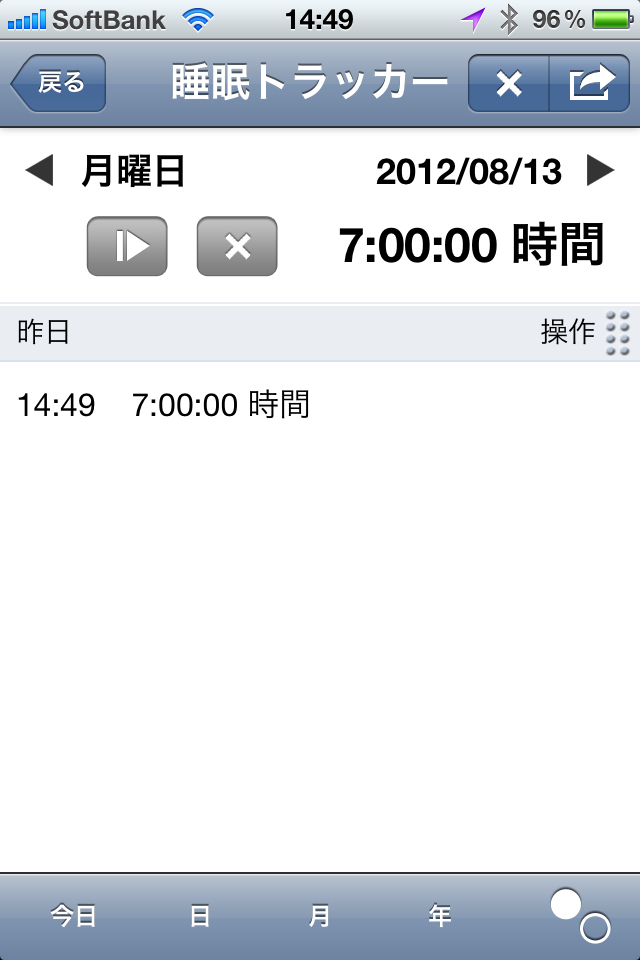Switch to the 月 tab
This screenshot has height=960, width=640.
[x=320, y=916]
